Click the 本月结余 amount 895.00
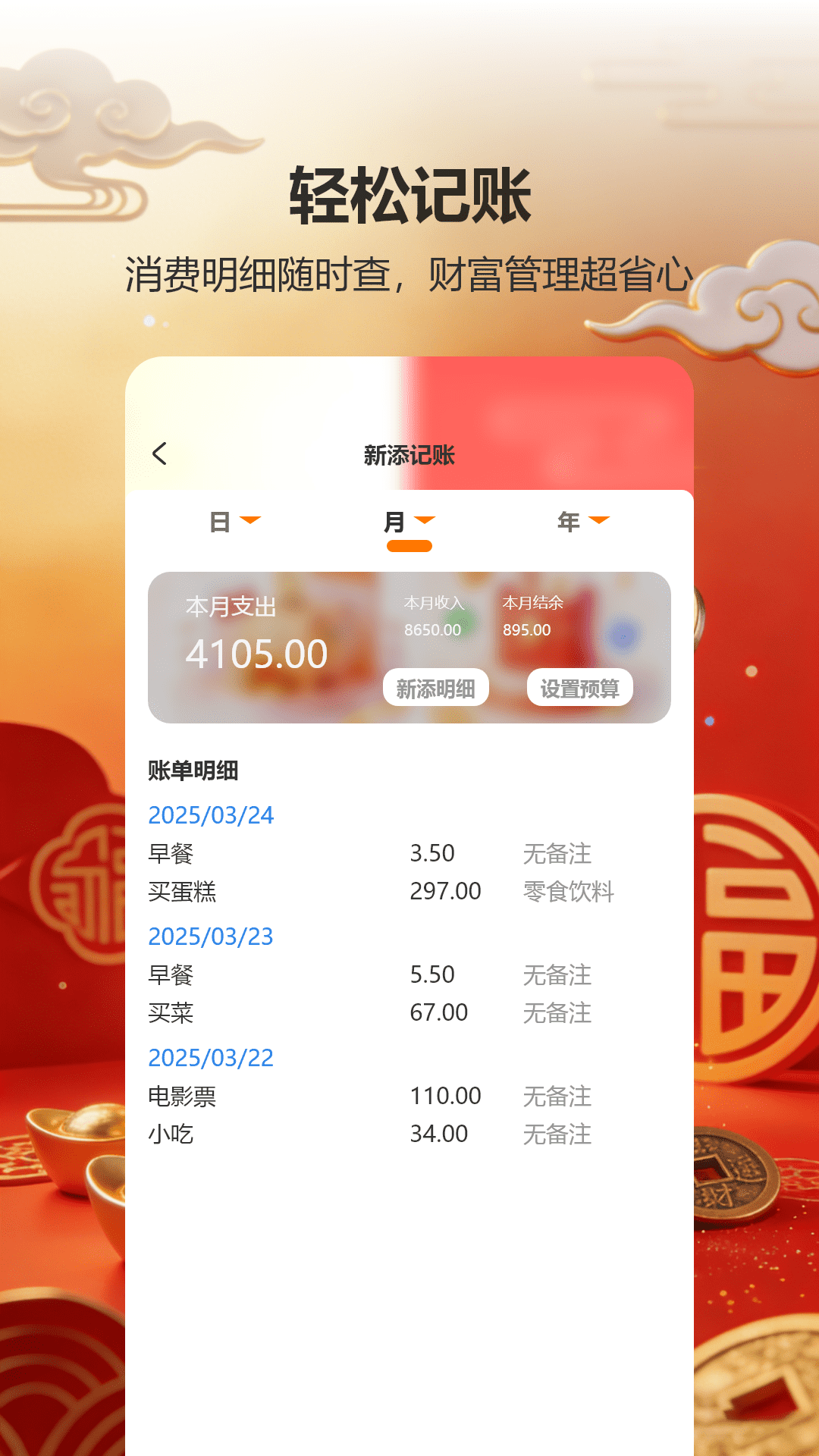 pyautogui.click(x=526, y=629)
